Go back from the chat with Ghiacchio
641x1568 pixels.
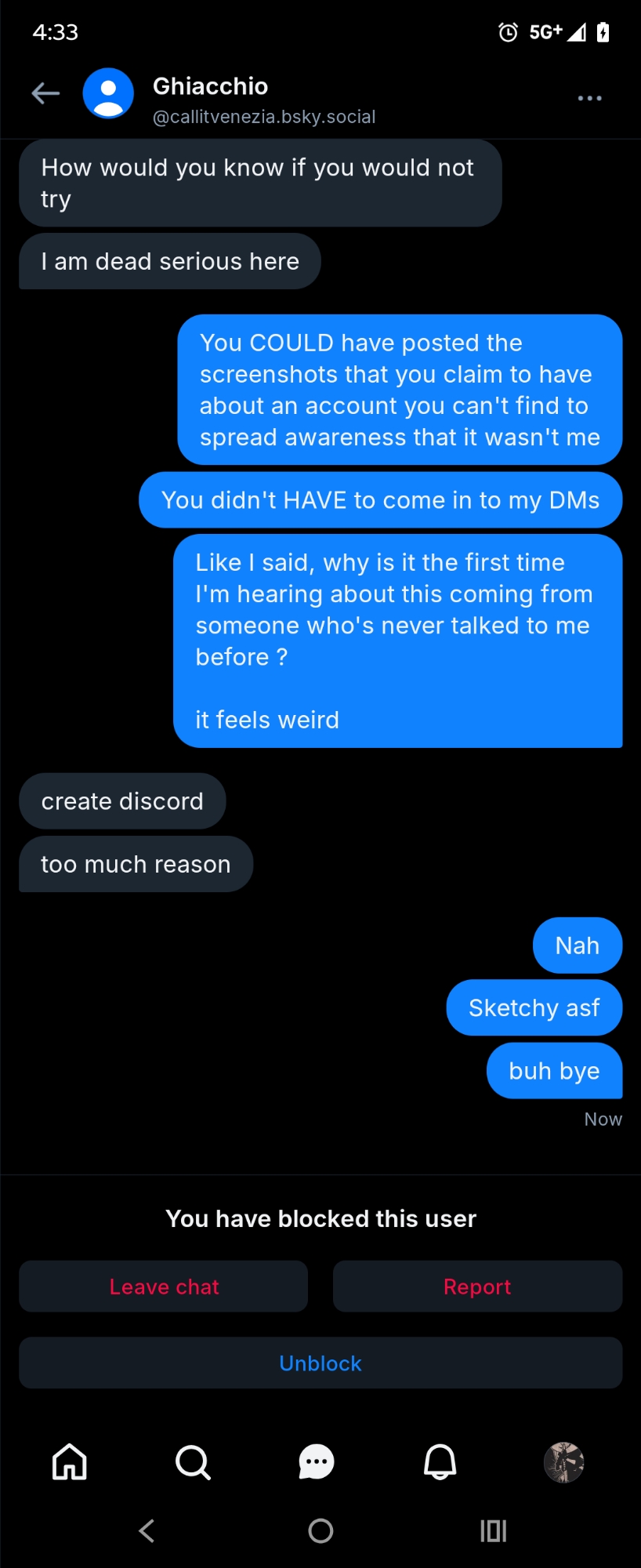pyautogui.click(x=45, y=94)
